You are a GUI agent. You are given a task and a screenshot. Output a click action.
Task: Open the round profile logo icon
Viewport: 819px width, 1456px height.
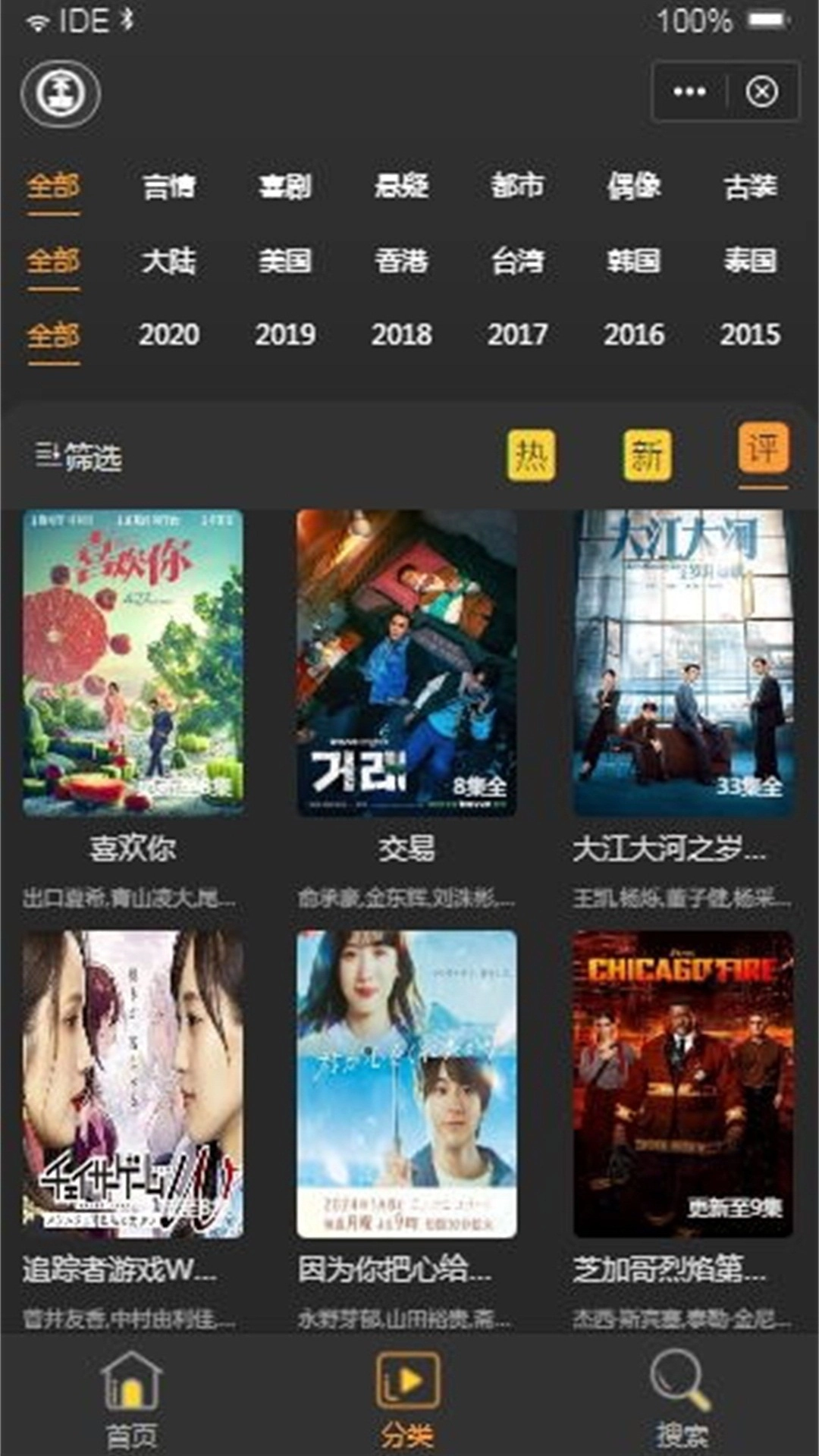click(61, 93)
